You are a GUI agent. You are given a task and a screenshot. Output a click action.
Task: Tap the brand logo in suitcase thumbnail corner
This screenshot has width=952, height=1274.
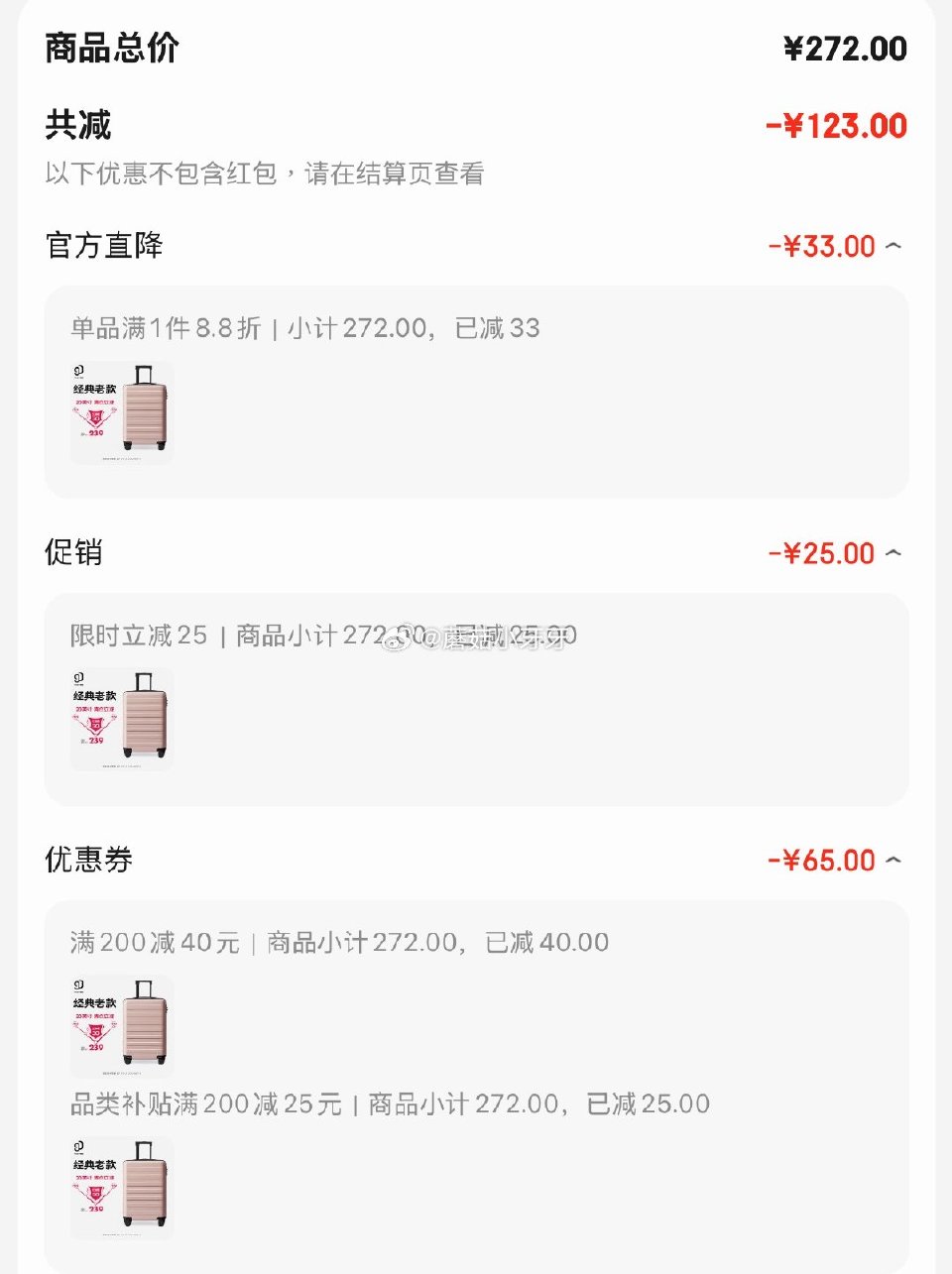[x=77, y=371]
